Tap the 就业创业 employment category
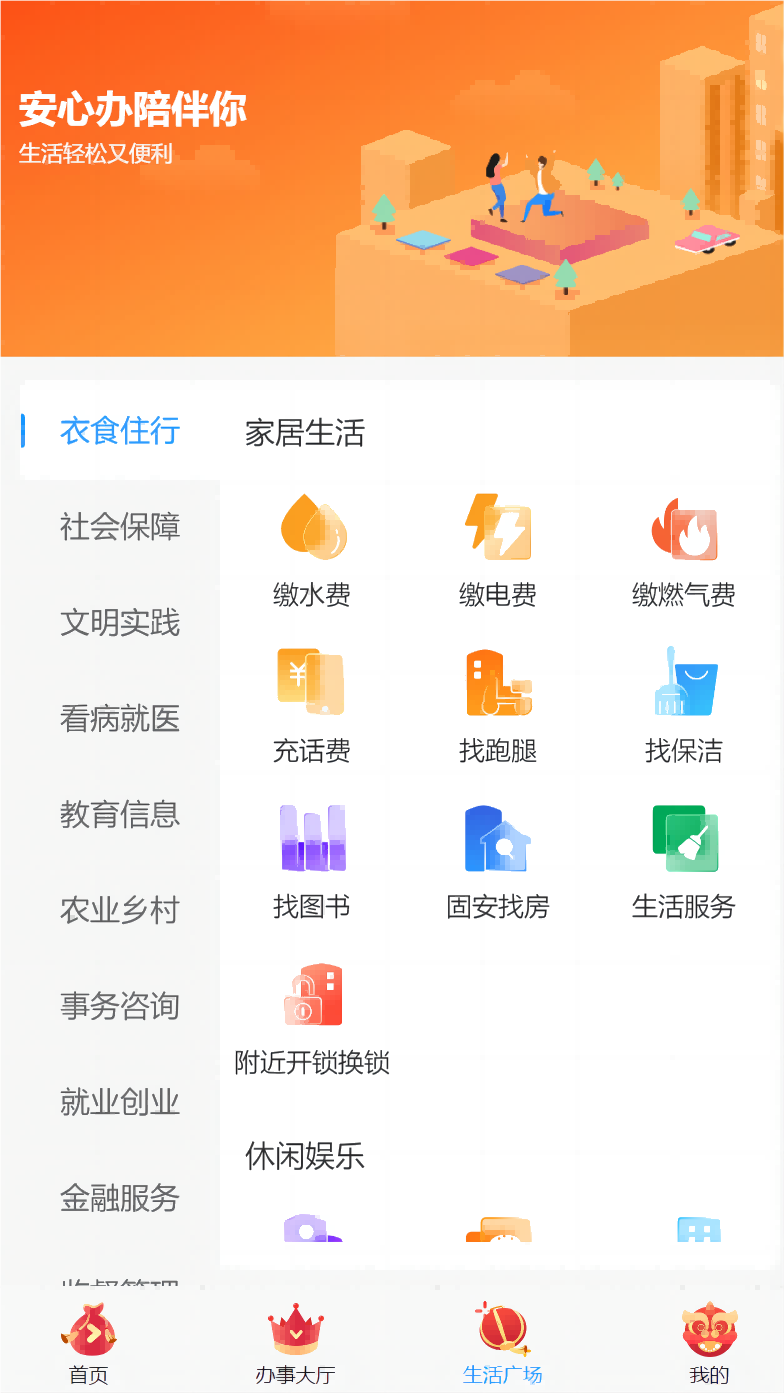This screenshot has height=1393, width=784. [119, 1102]
